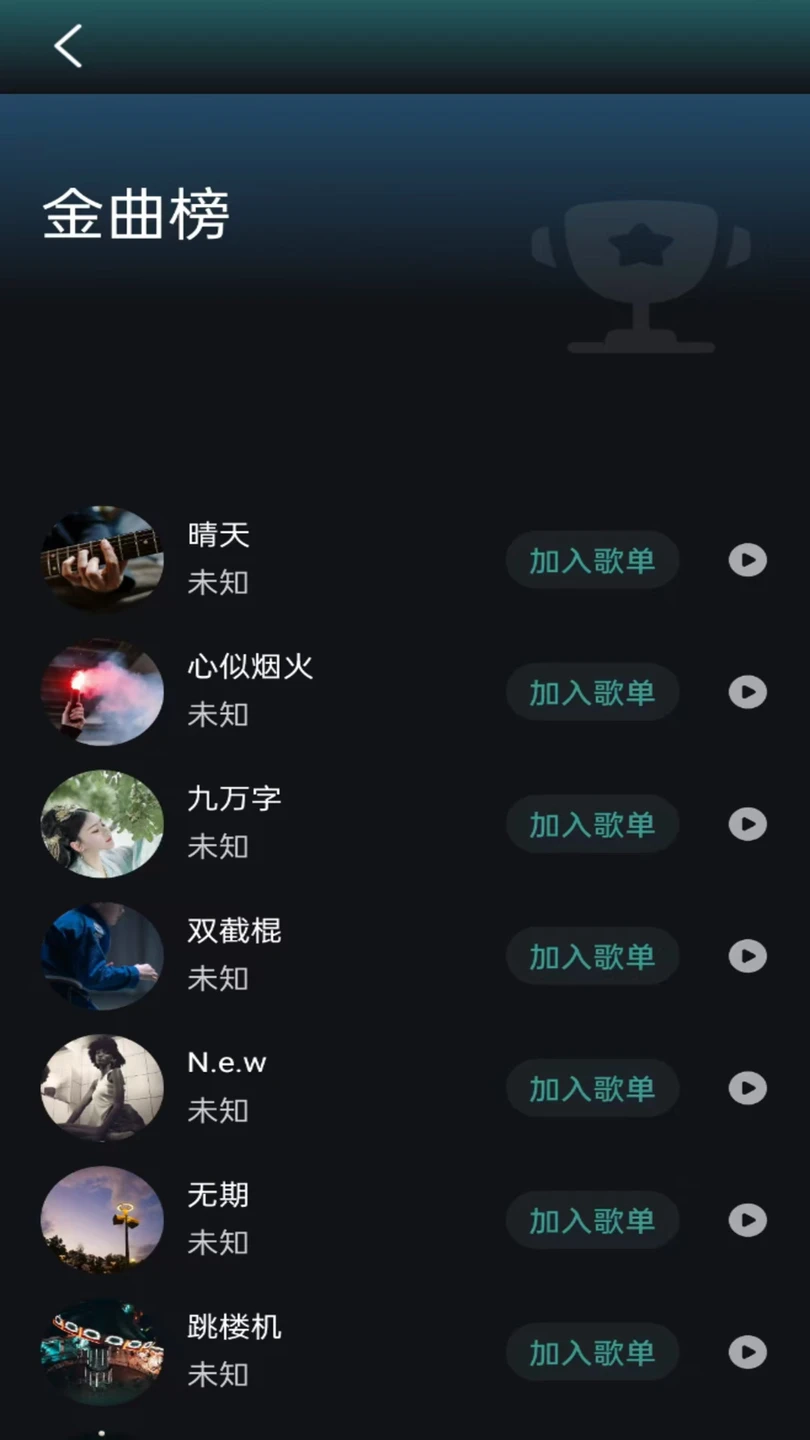Play the song 九万字
810x1440 pixels.
pyautogui.click(x=747, y=824)
